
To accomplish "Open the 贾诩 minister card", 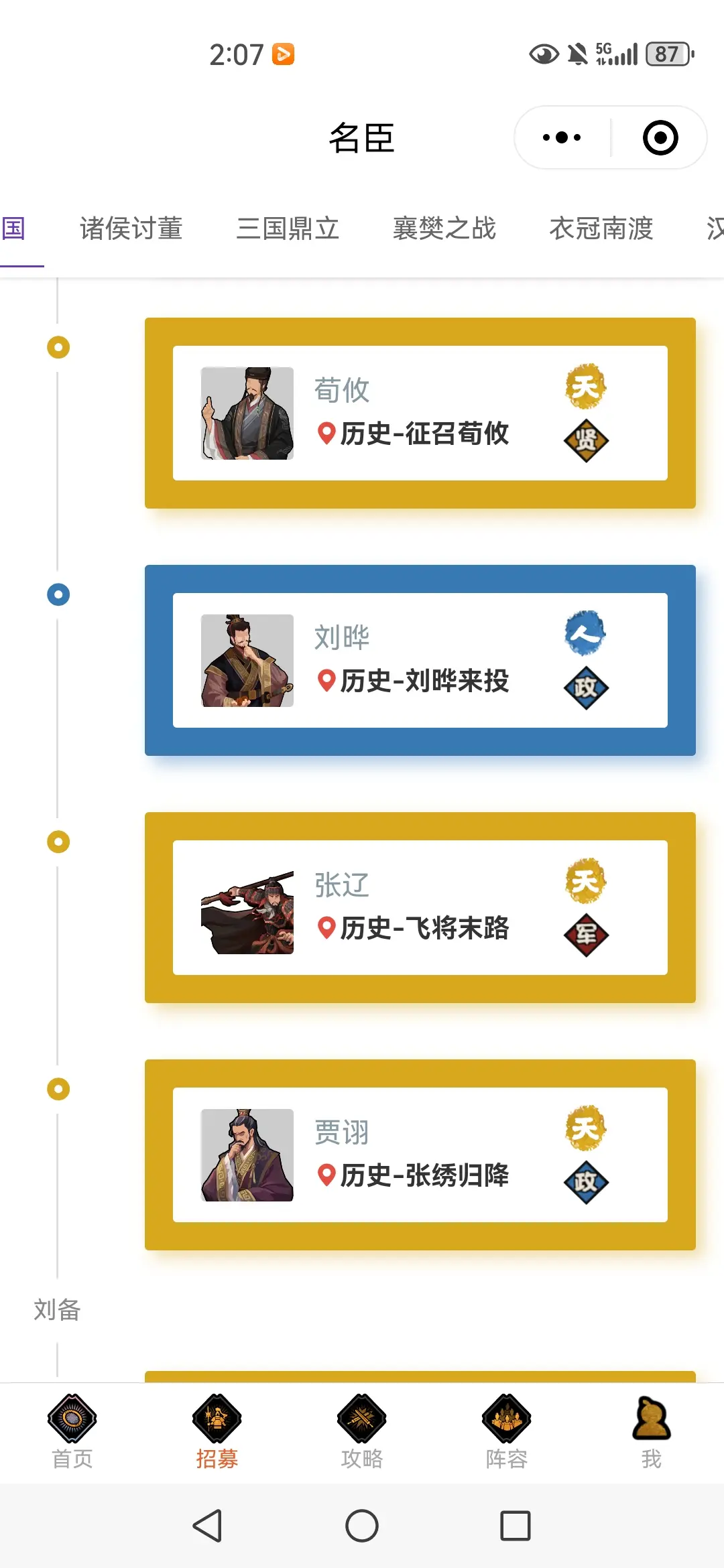I will [x=420, y=1155].
